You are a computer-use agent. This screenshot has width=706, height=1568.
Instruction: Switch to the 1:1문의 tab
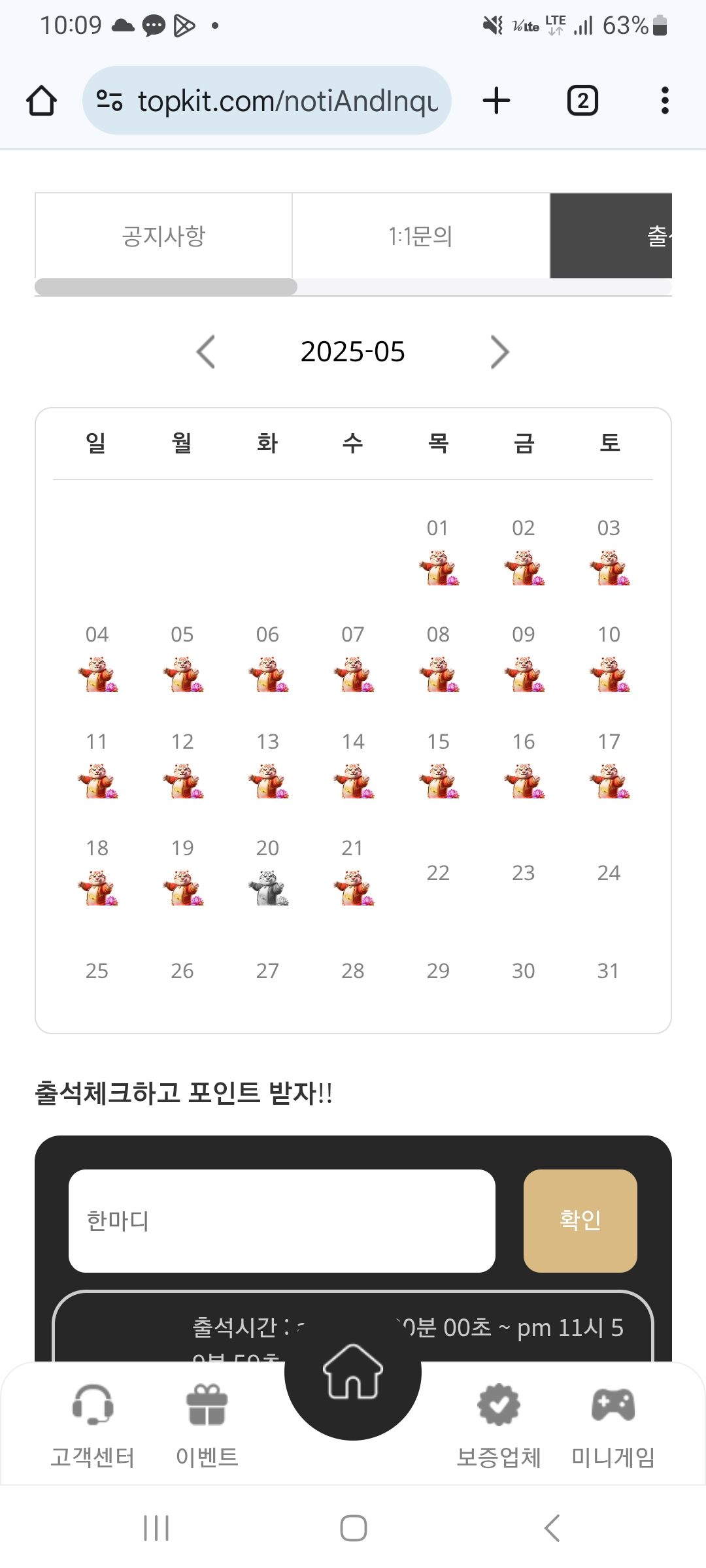pyautogui.click(x=421, y=236)
